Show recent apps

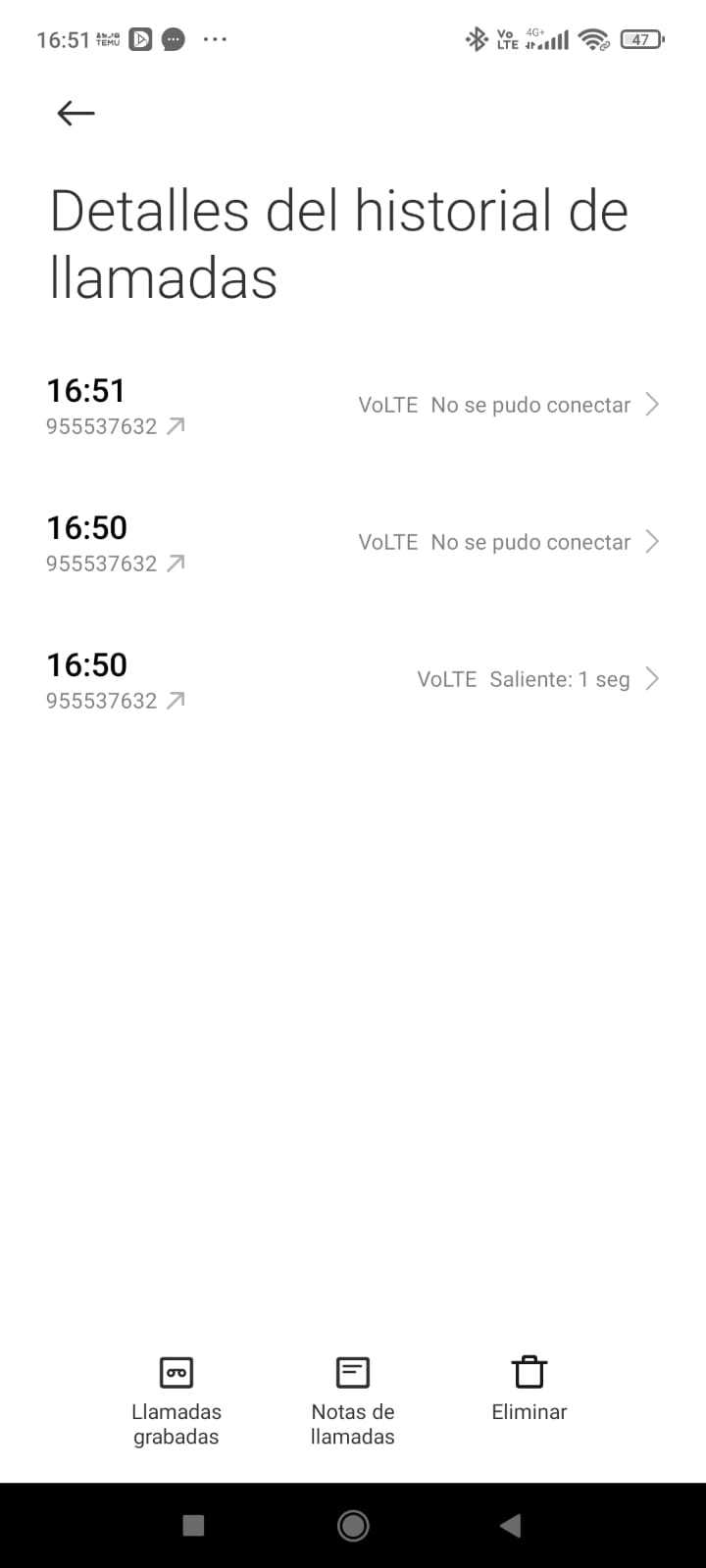(x=193, y=1525)
